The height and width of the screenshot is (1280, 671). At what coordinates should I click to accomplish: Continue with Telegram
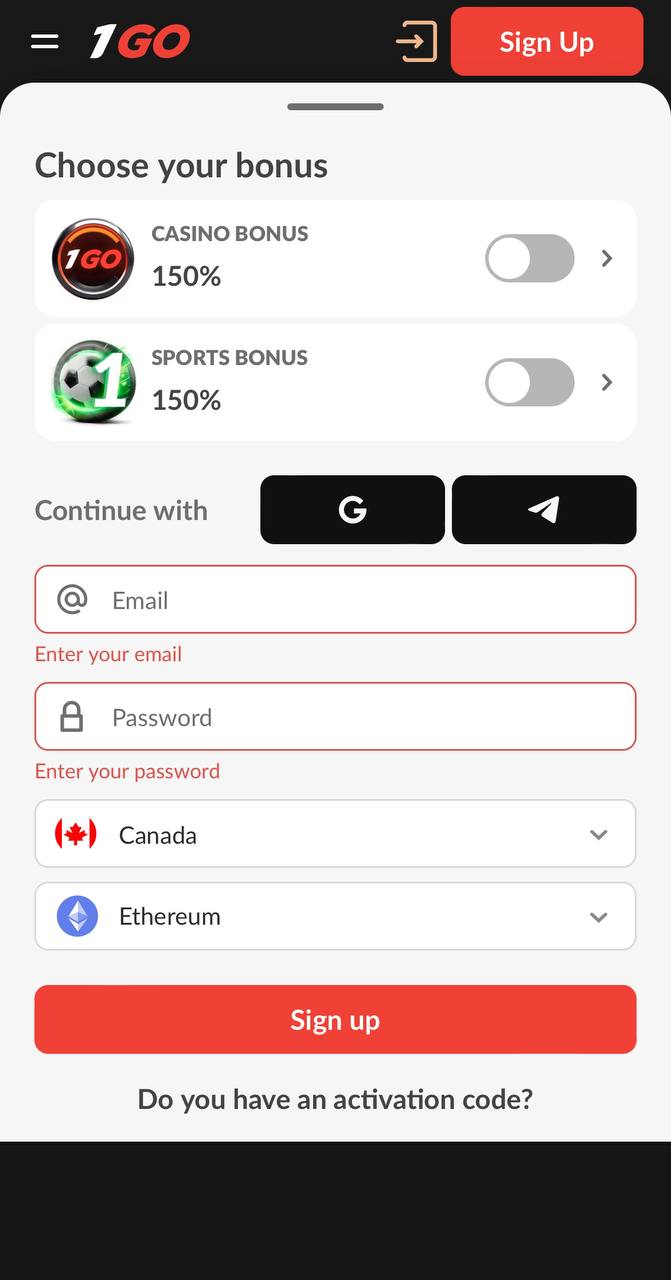click(544, 510)
